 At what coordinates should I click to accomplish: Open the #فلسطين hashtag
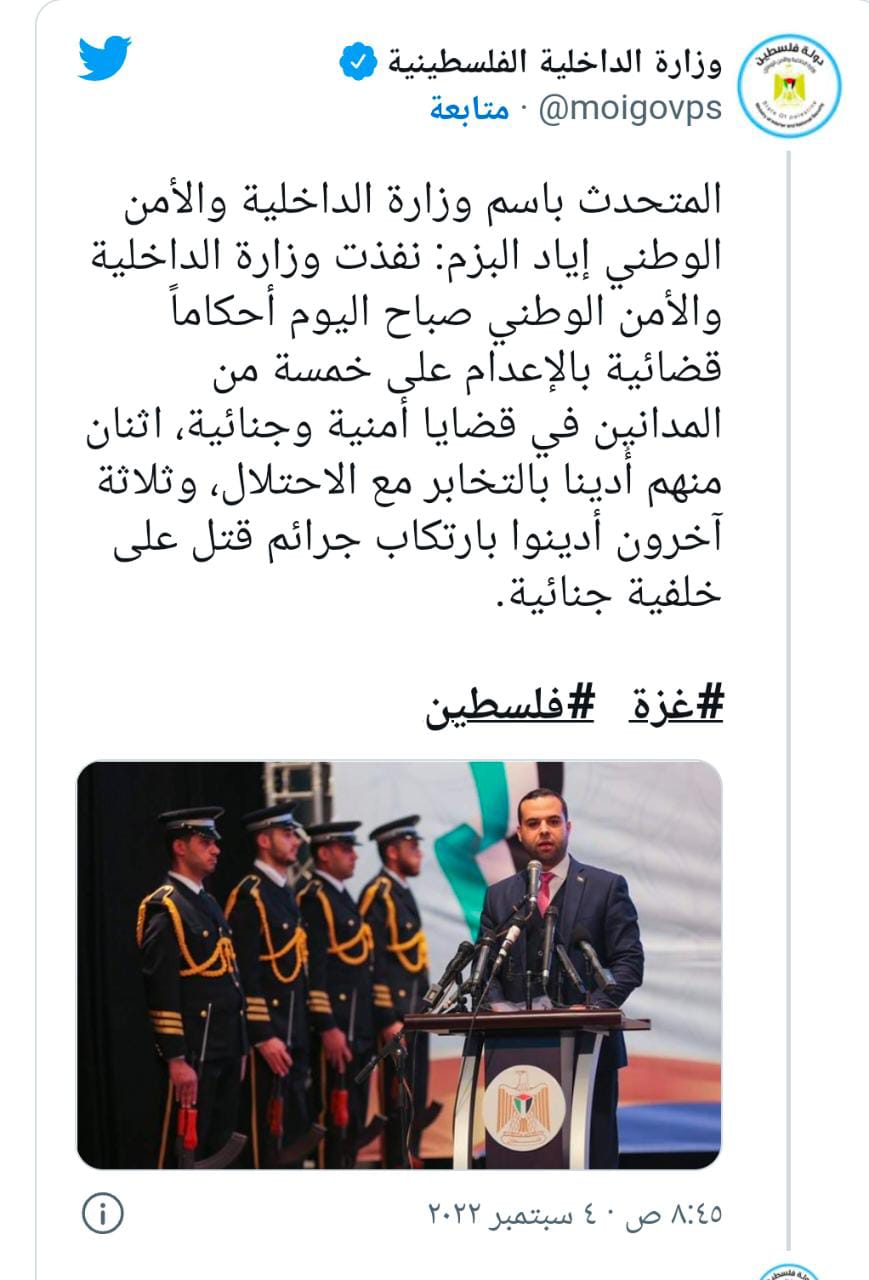point(510,706)
